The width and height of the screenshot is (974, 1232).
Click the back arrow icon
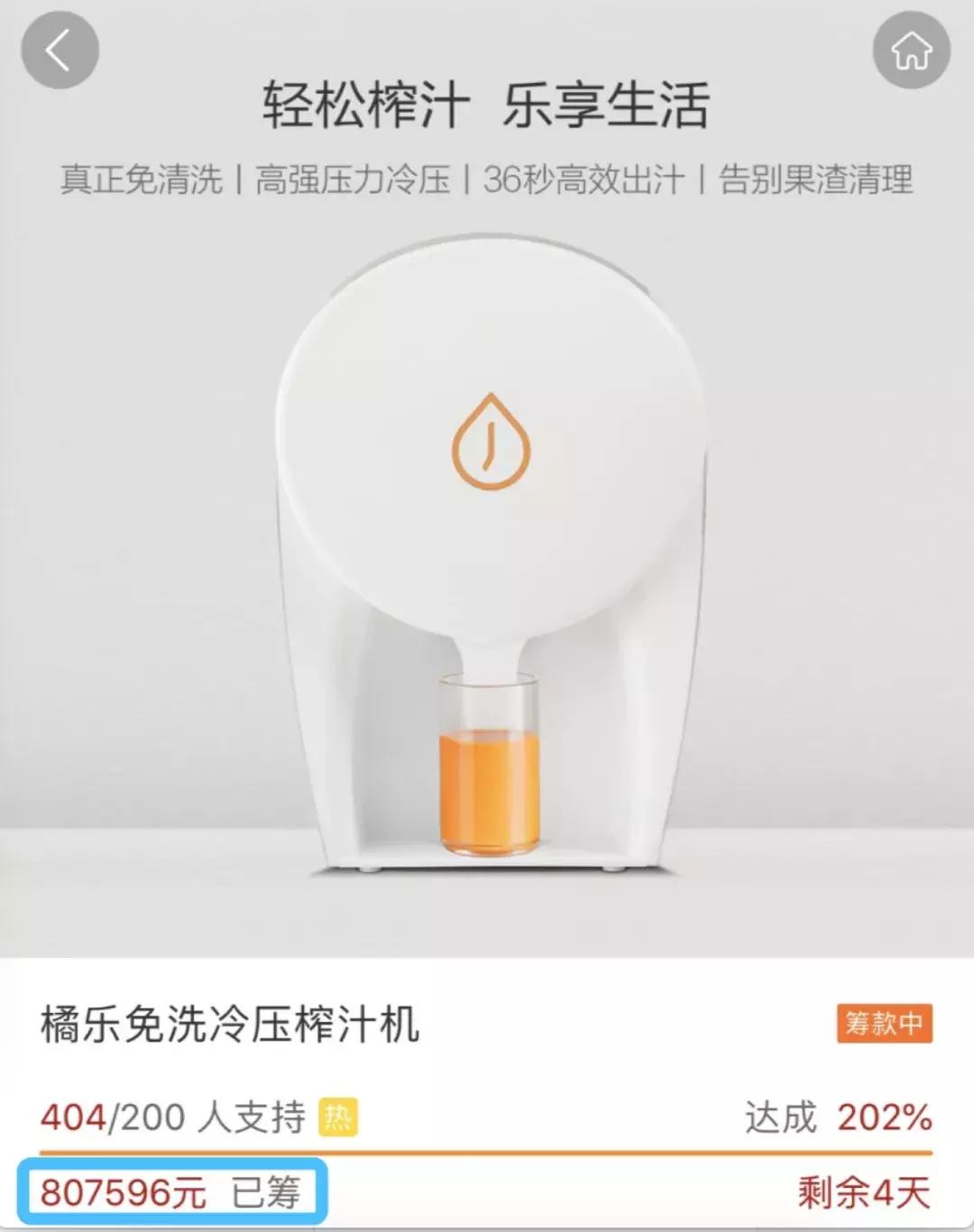point(61,50)
